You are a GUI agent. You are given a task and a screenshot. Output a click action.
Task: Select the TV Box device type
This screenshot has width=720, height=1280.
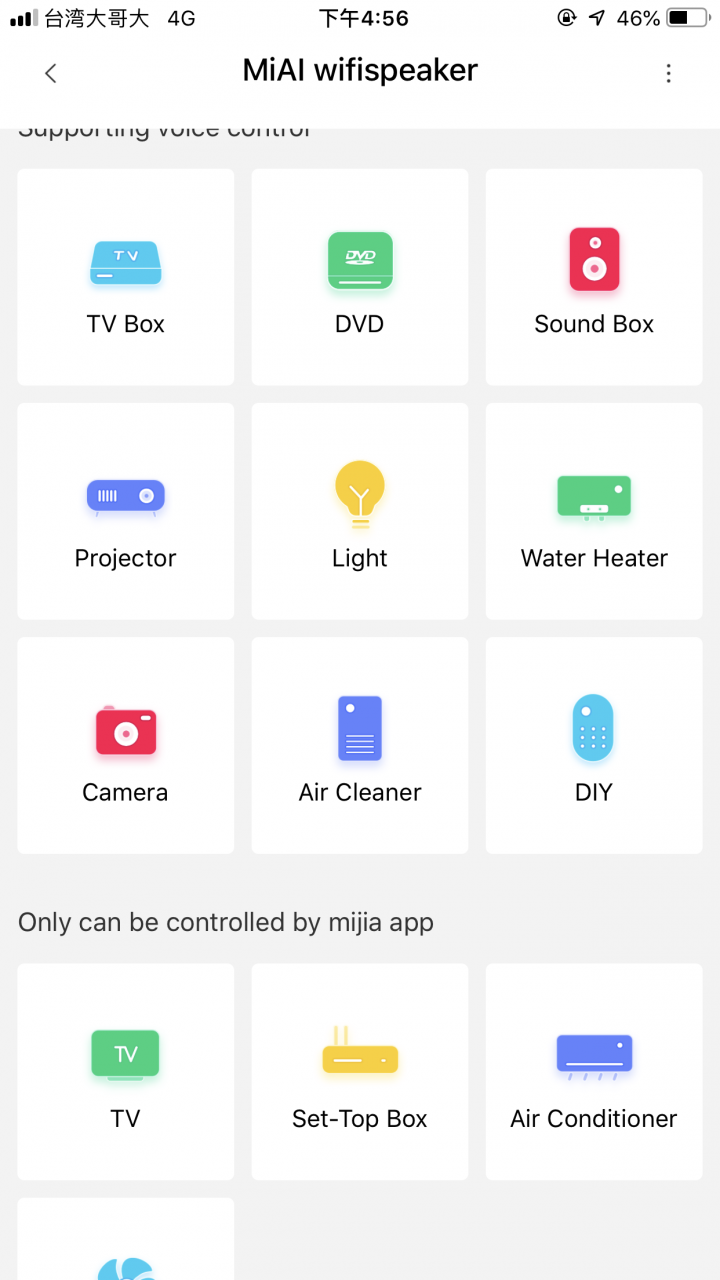point(126,277)
